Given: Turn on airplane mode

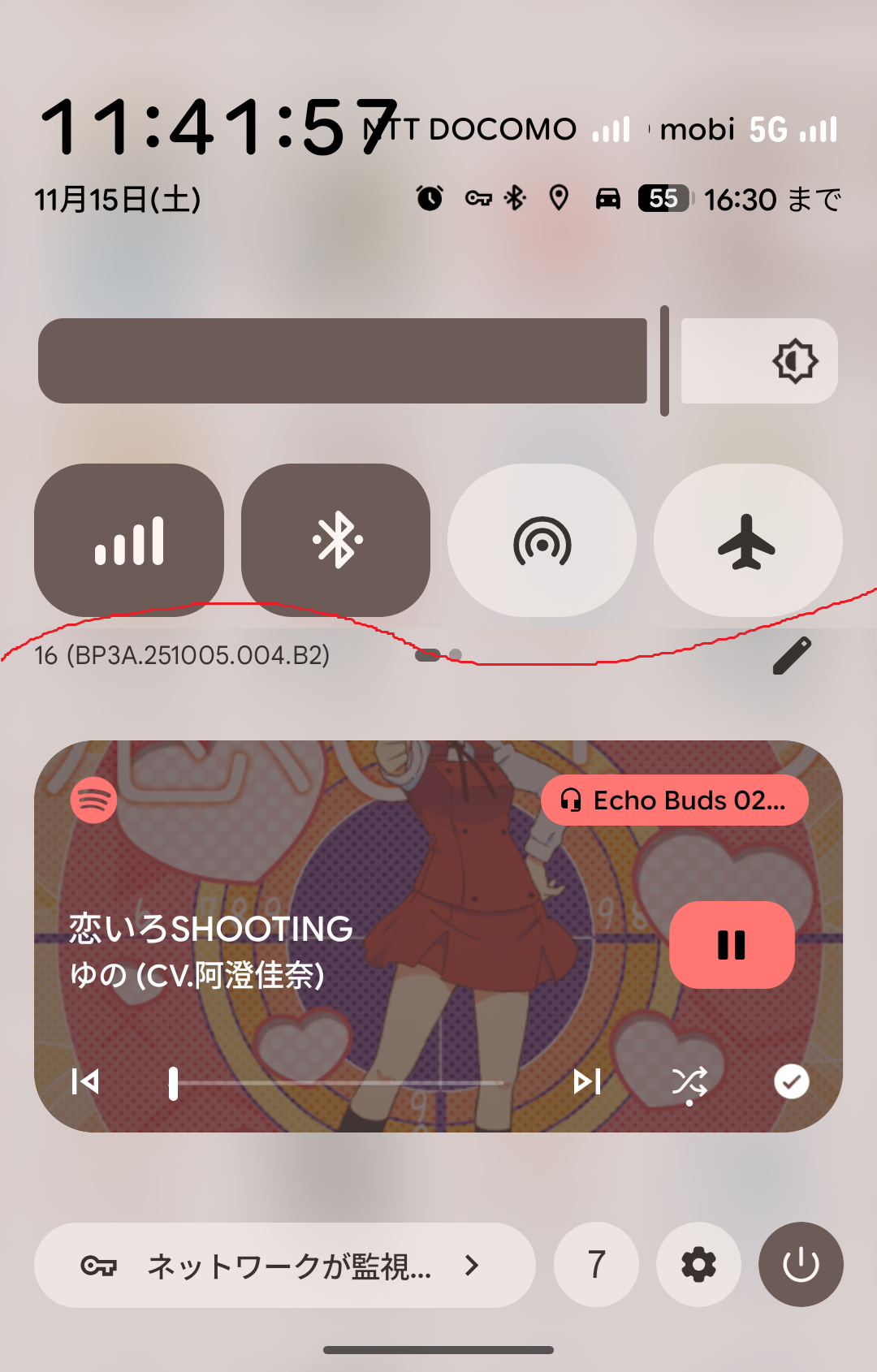Looking at the screenshot, I should click(x=747, y=540).
